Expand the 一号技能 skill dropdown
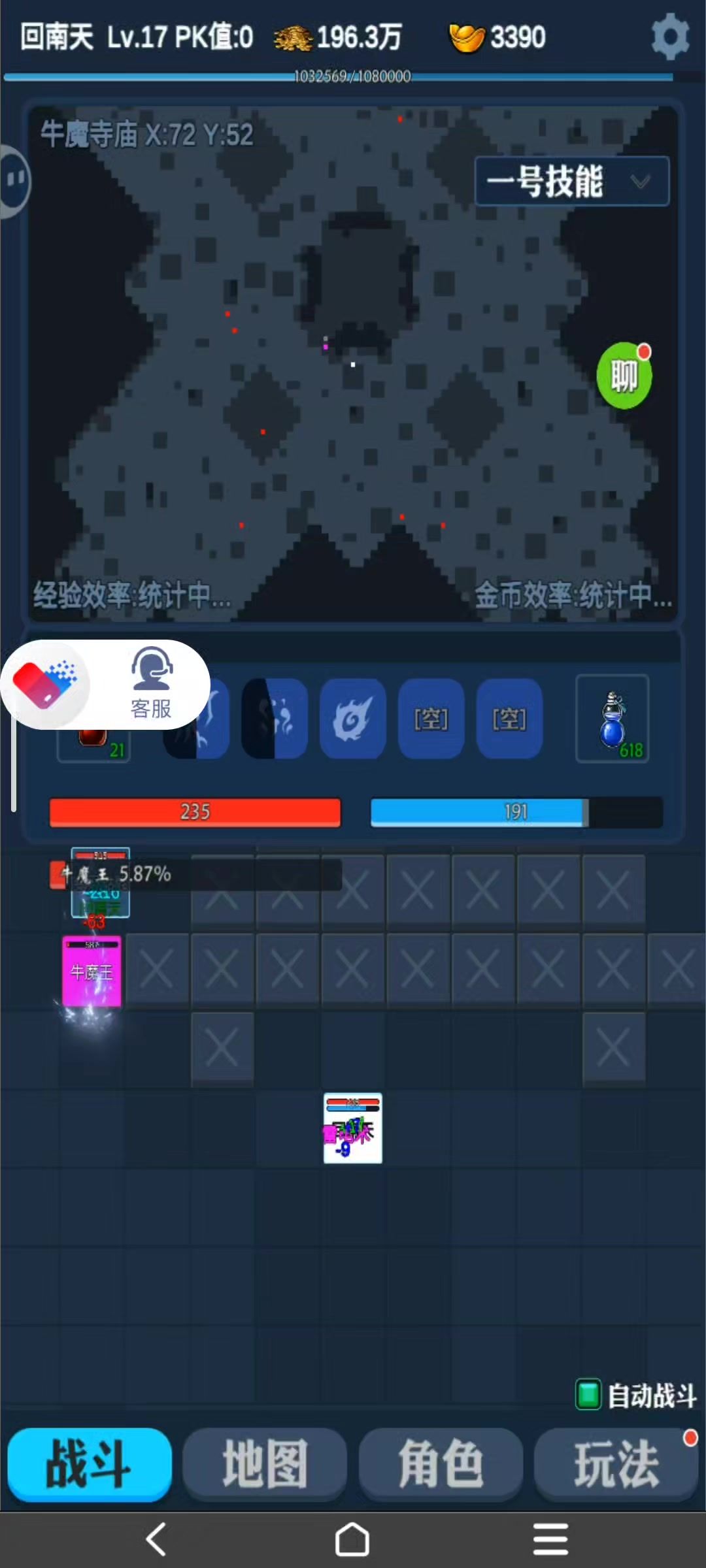 click(572, 181)
